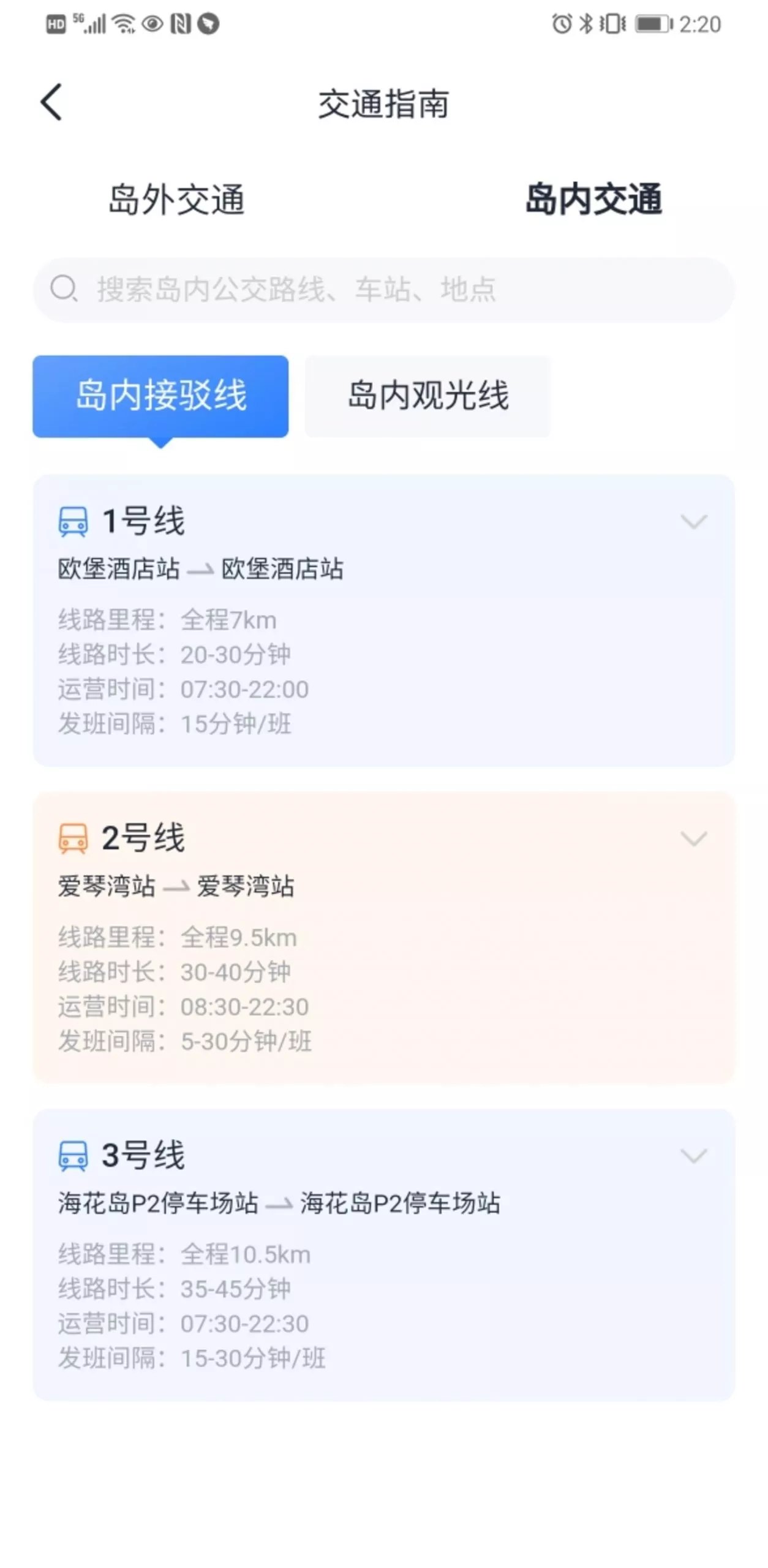Select the 岛内接驳线 chip

coord(160,396)
